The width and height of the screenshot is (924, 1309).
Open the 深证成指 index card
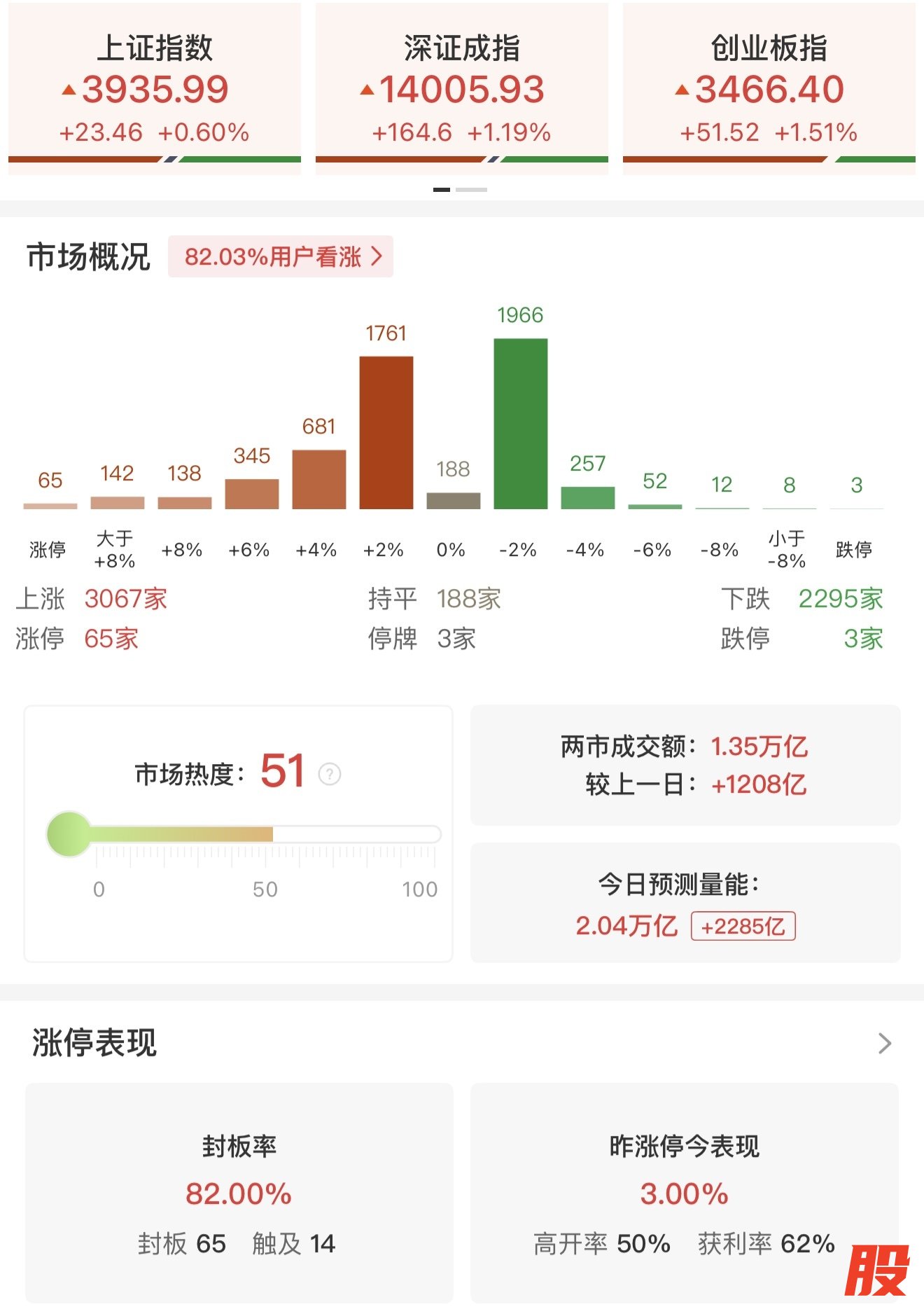[462, 88]
